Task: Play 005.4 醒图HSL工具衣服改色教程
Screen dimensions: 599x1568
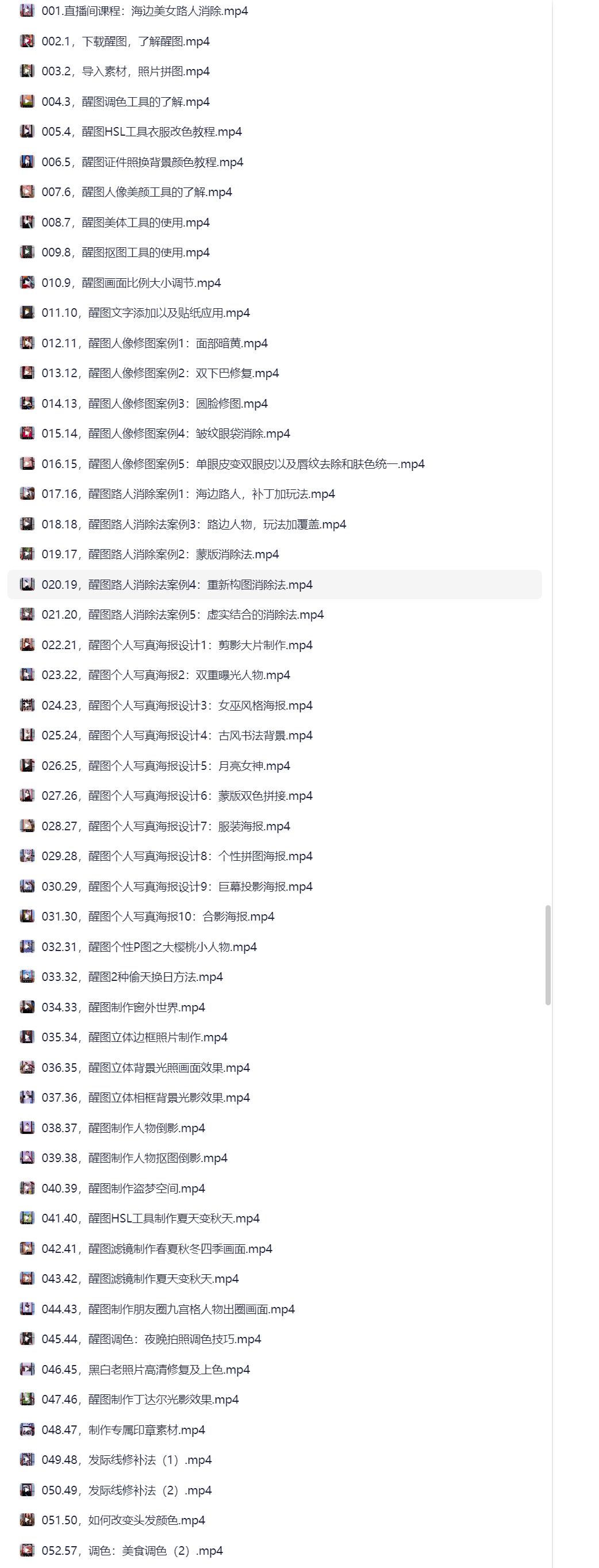Action: [141, 132]
